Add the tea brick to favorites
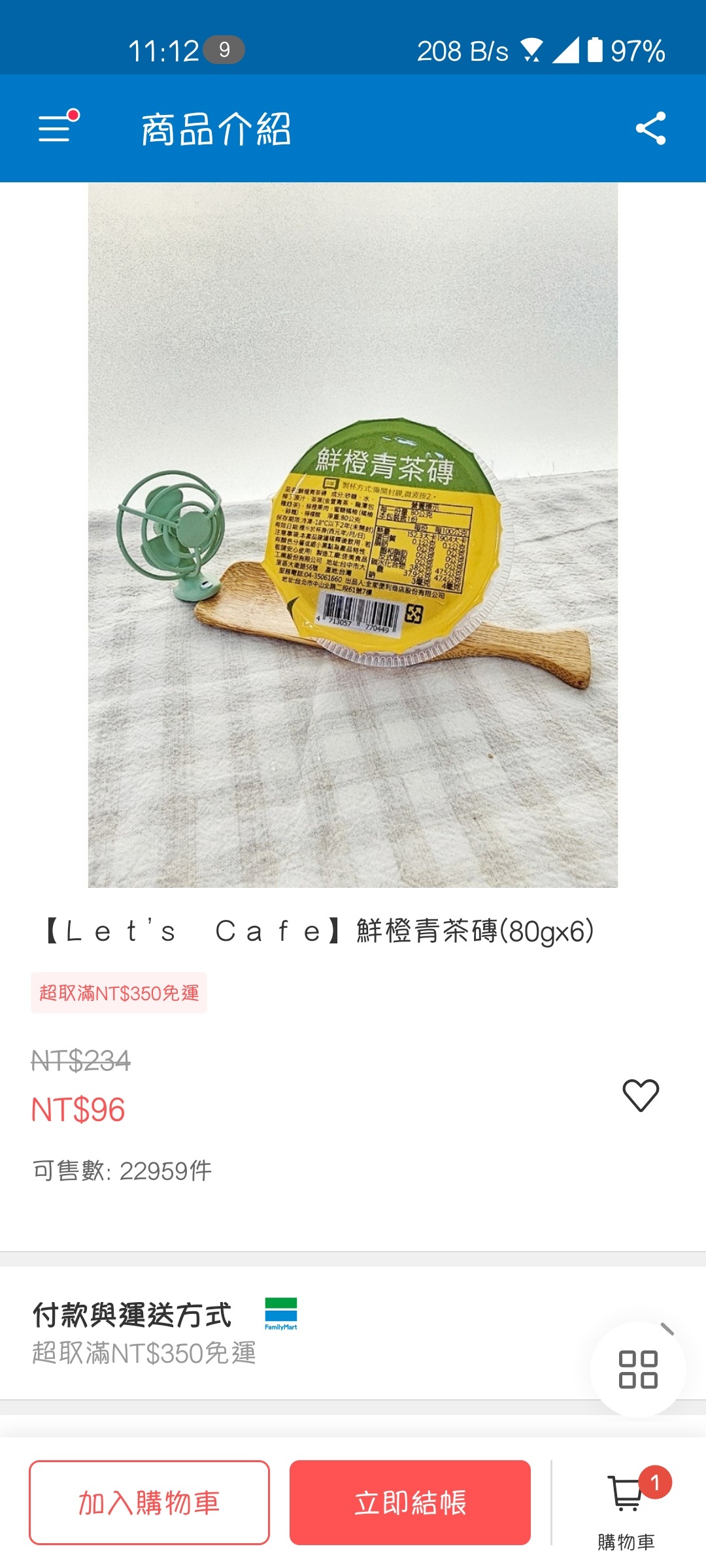The image size is (706, 1568). pos(641,1095)
